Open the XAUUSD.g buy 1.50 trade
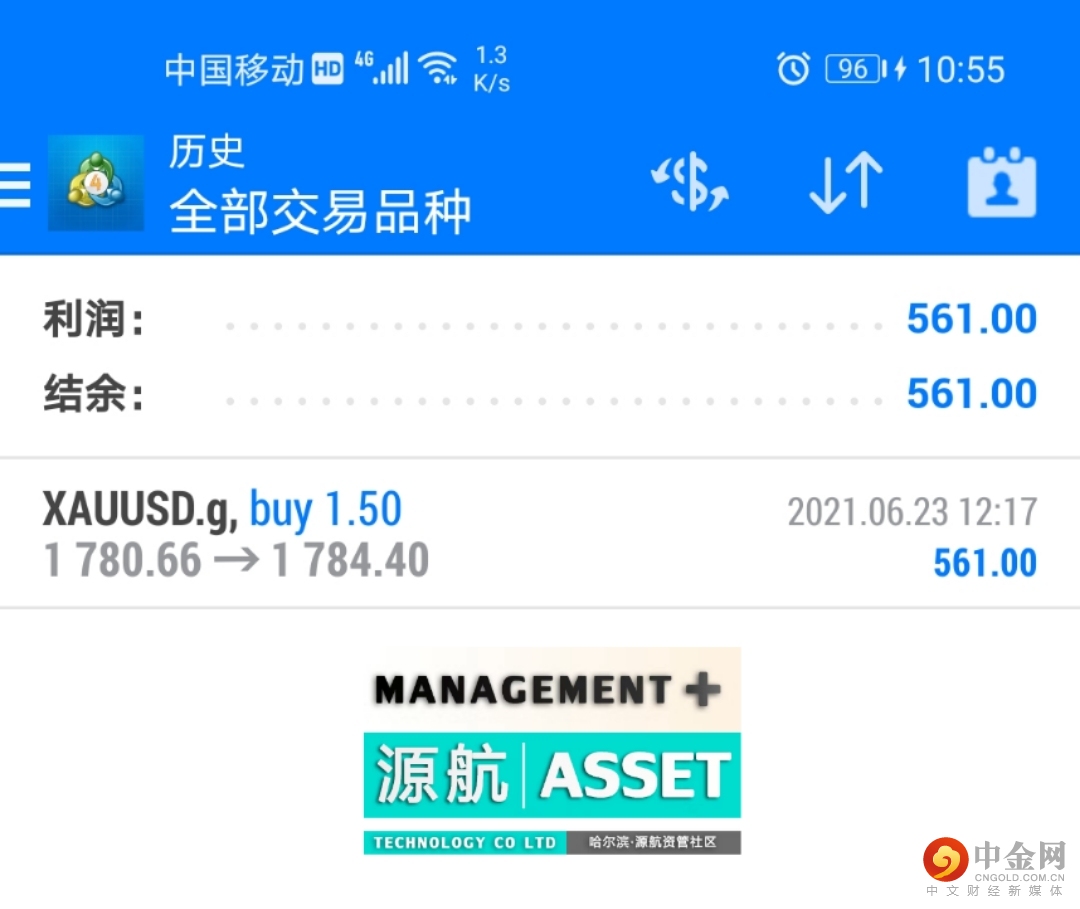1080x909 pixels. coord(540,535)
